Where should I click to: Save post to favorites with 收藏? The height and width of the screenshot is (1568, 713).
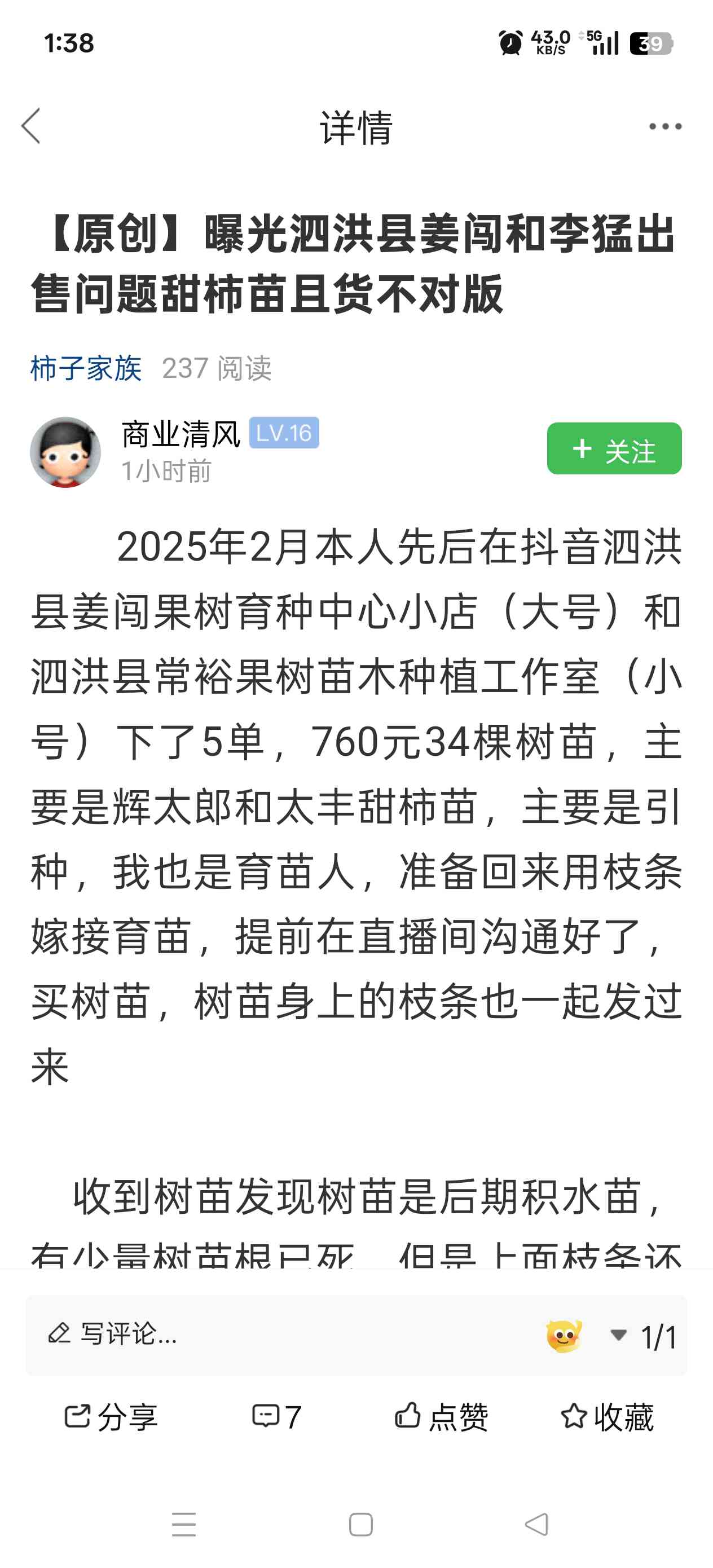607,1416
